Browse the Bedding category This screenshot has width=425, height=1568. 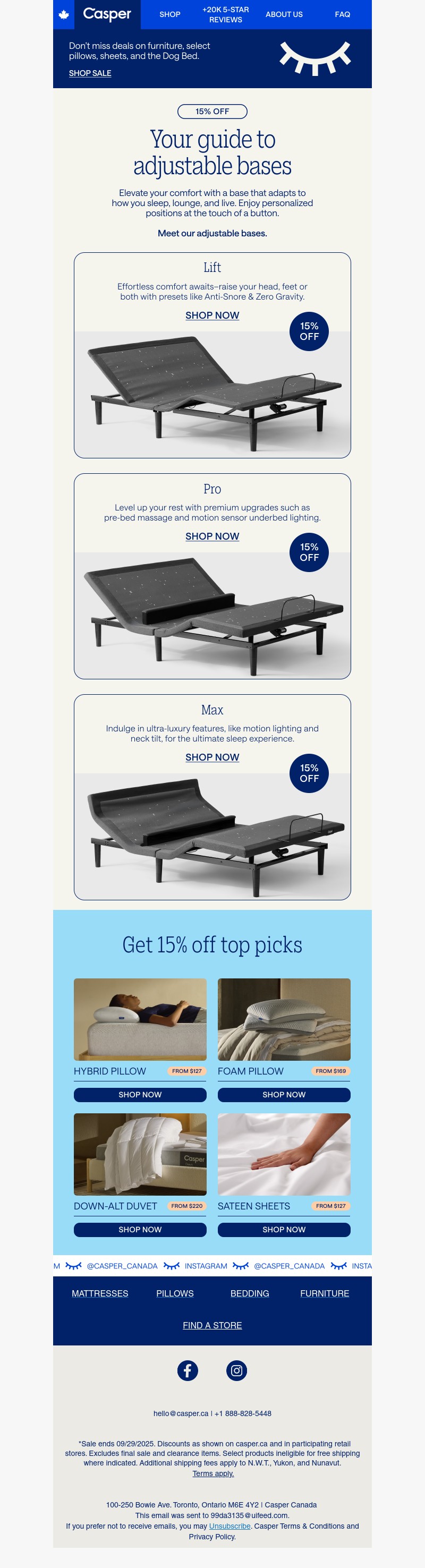(250, 1293)
